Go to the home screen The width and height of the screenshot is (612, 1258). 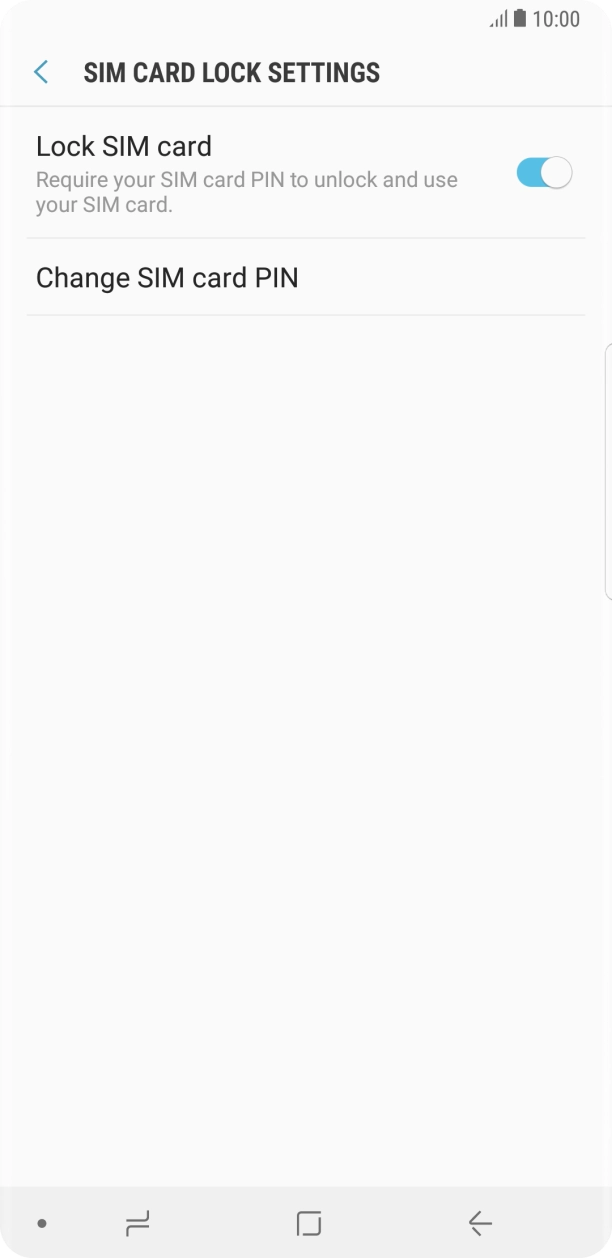coord(308,1222)
